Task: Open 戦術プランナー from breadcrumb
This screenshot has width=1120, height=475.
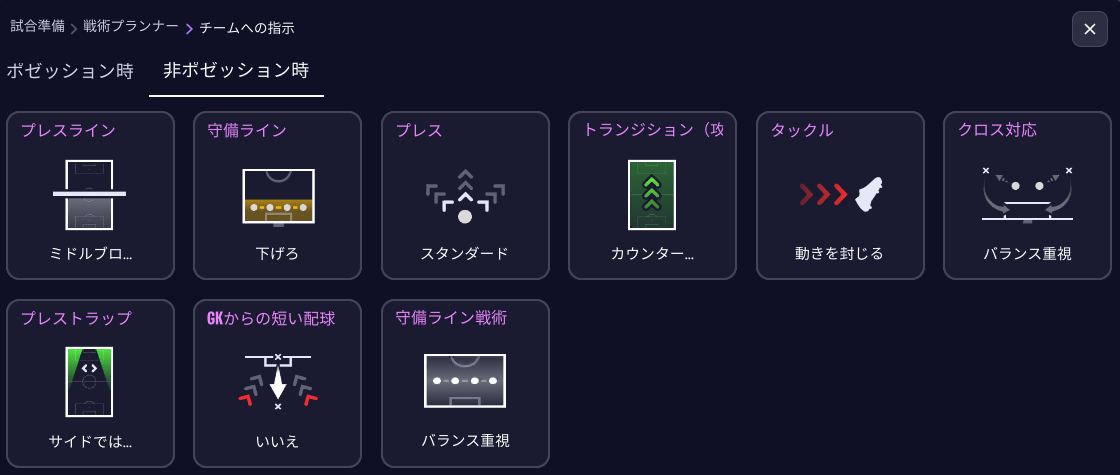Action: point(131,27)
